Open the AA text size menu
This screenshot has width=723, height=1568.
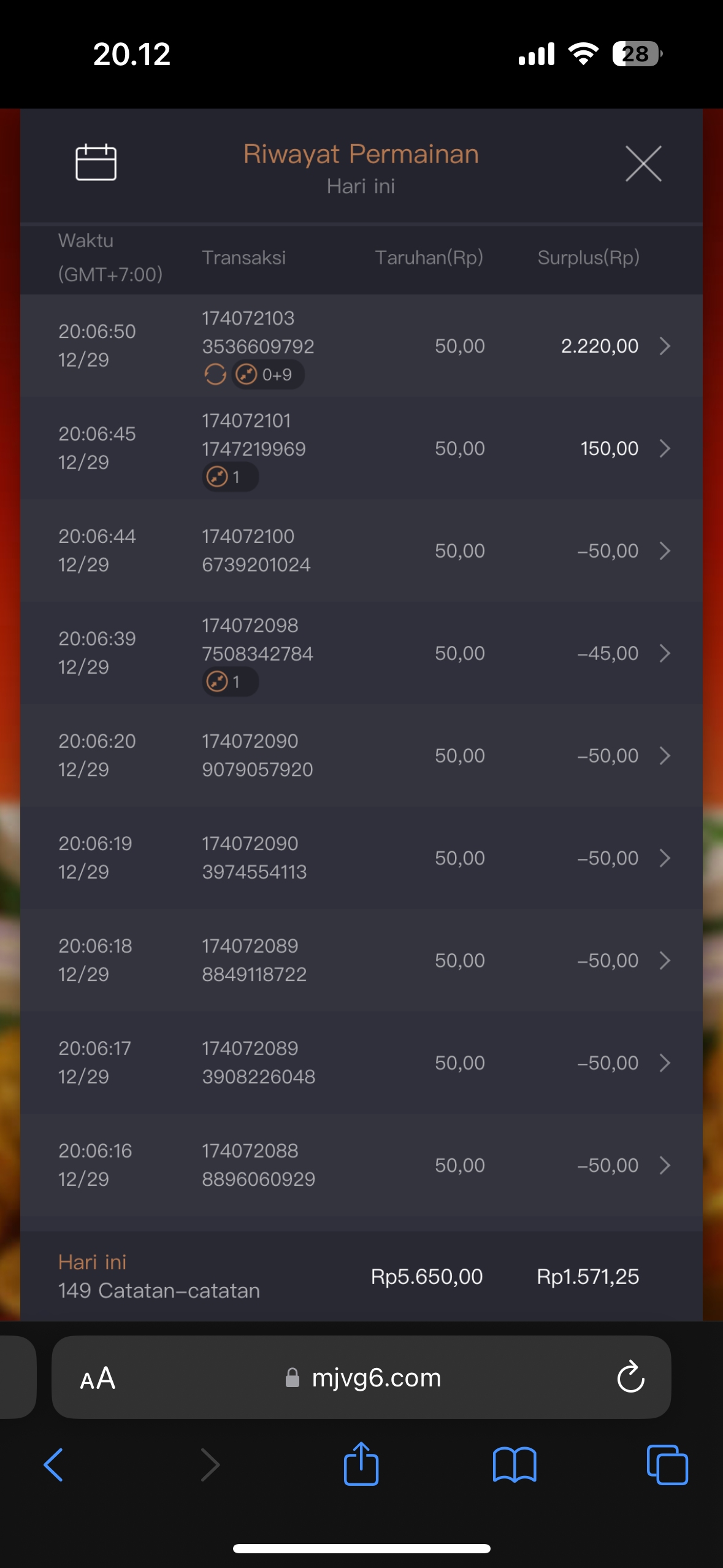[98, 1378]
